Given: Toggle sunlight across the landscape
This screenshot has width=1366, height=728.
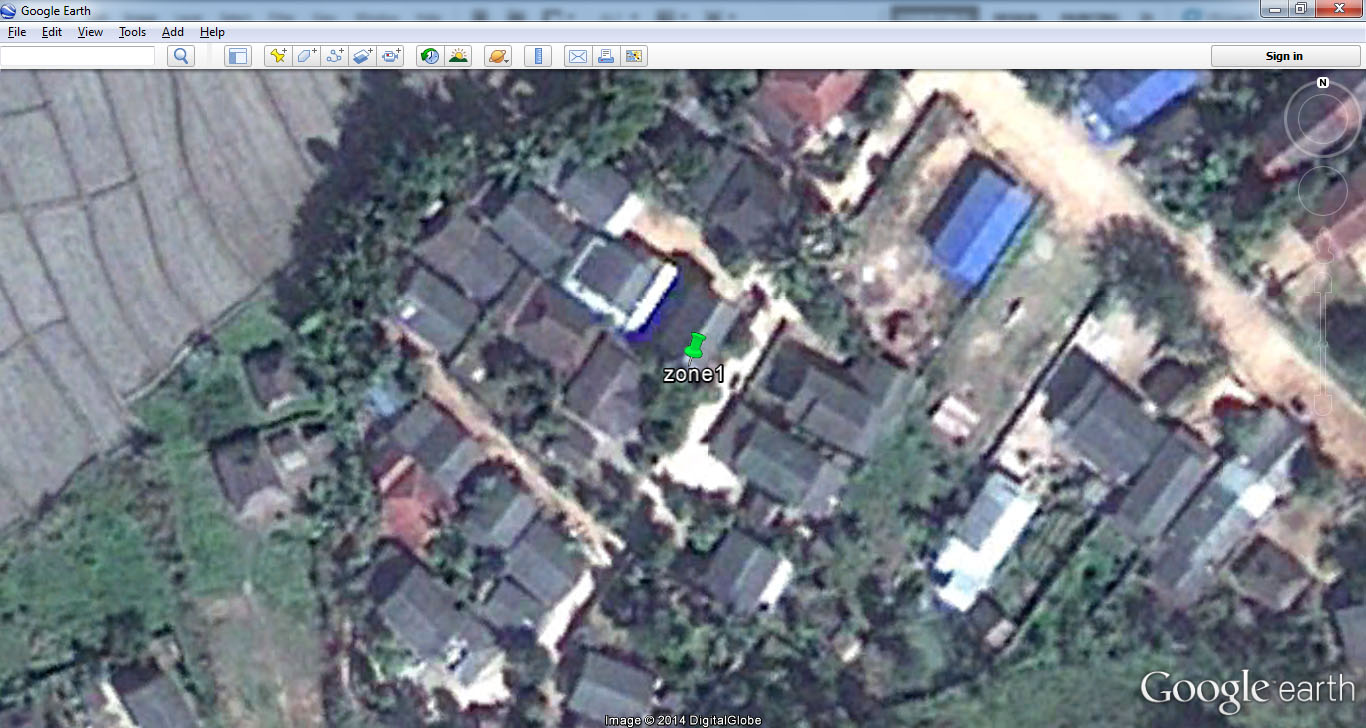Looking at the screenshot, I should pyautogui.click(x=458, y=56).
